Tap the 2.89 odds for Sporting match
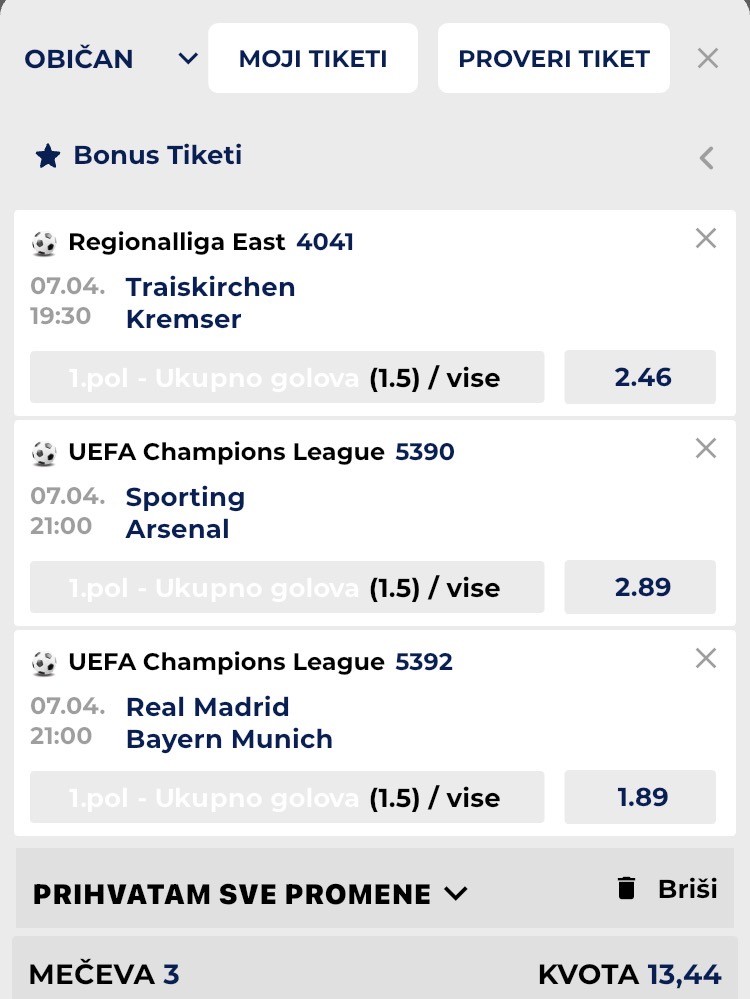The width and height of the screenshot is (750, 999). (640, 587)
